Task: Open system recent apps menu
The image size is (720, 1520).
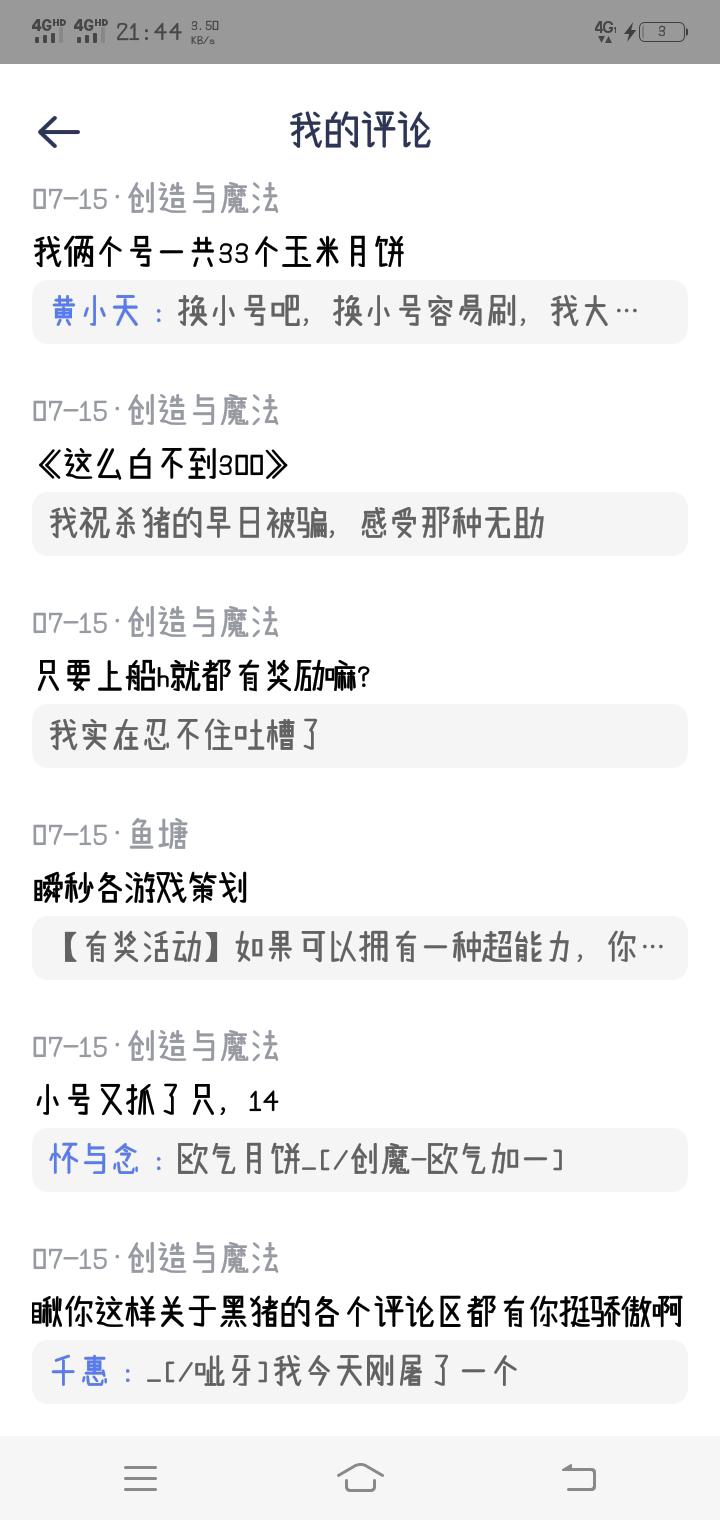Action: (x=140, y=1478)
